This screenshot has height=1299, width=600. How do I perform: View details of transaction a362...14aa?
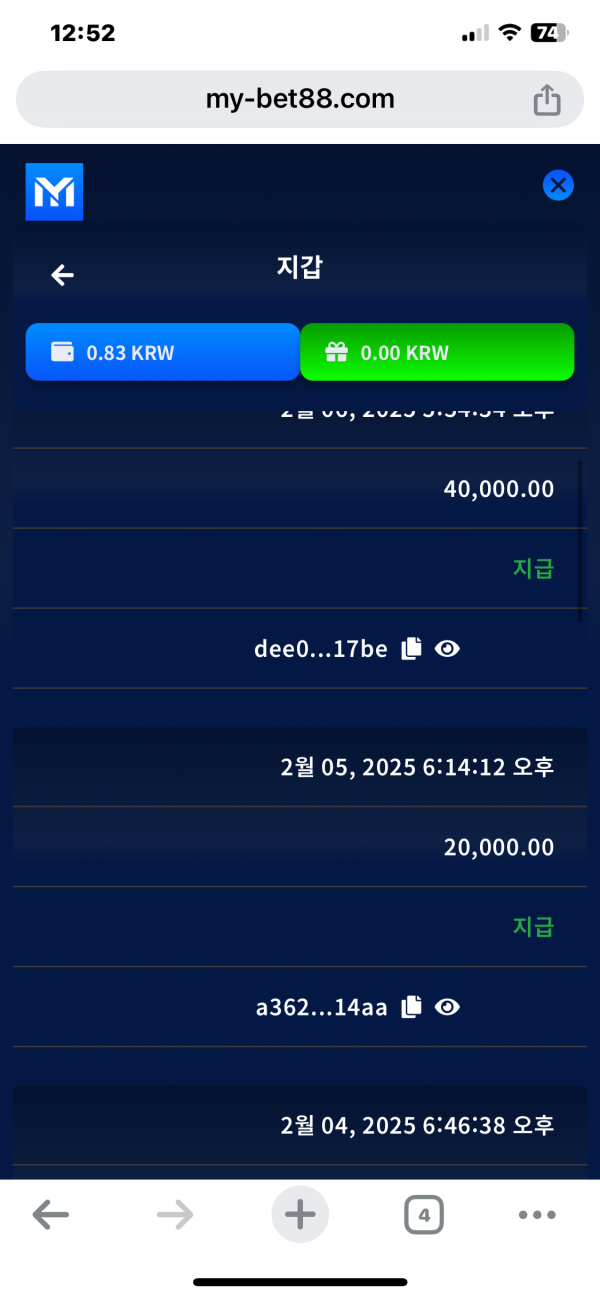pyautogui.click(x=448, y=1007)
